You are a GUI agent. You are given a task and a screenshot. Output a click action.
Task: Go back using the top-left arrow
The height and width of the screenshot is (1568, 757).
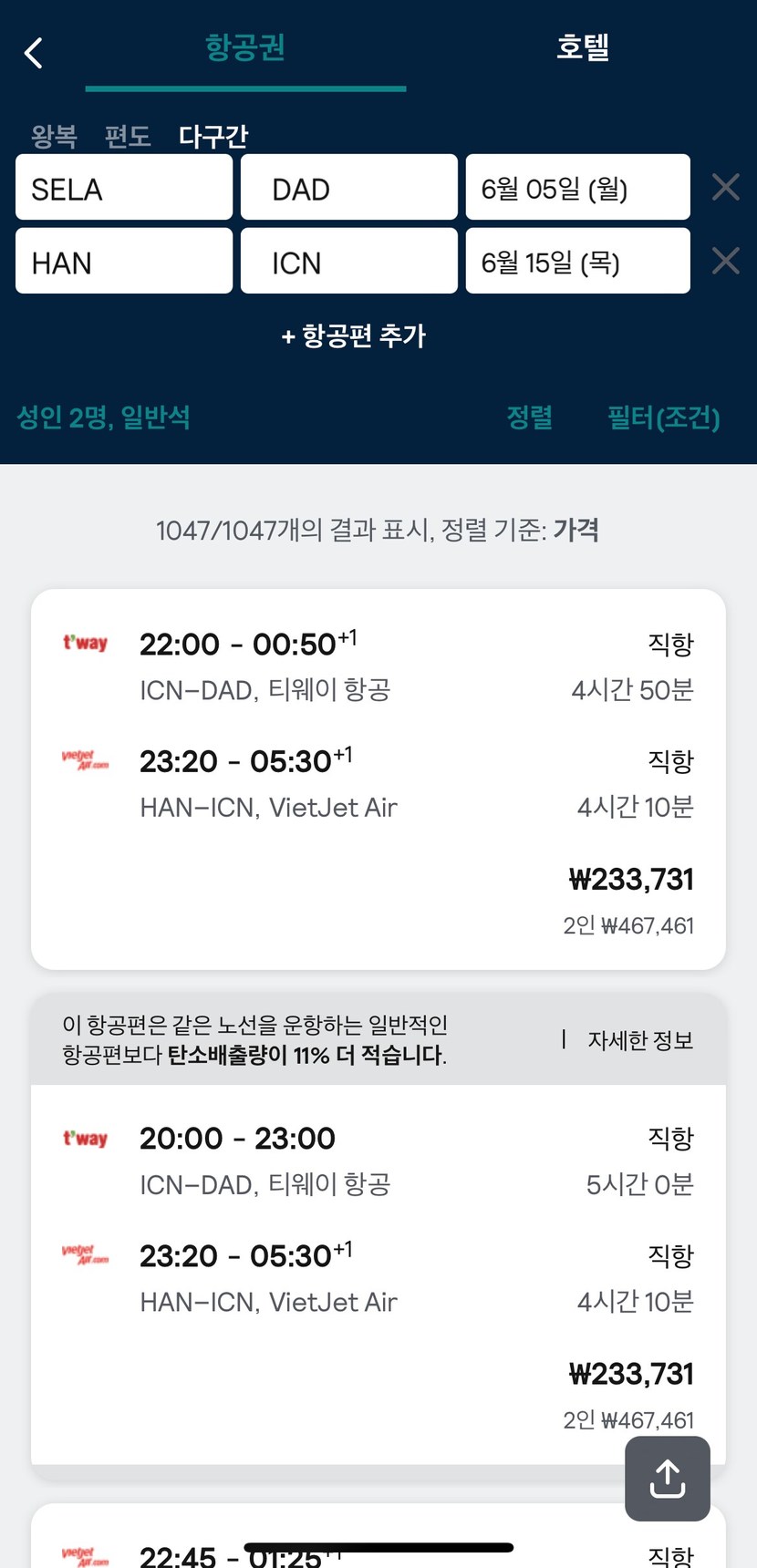34,53
